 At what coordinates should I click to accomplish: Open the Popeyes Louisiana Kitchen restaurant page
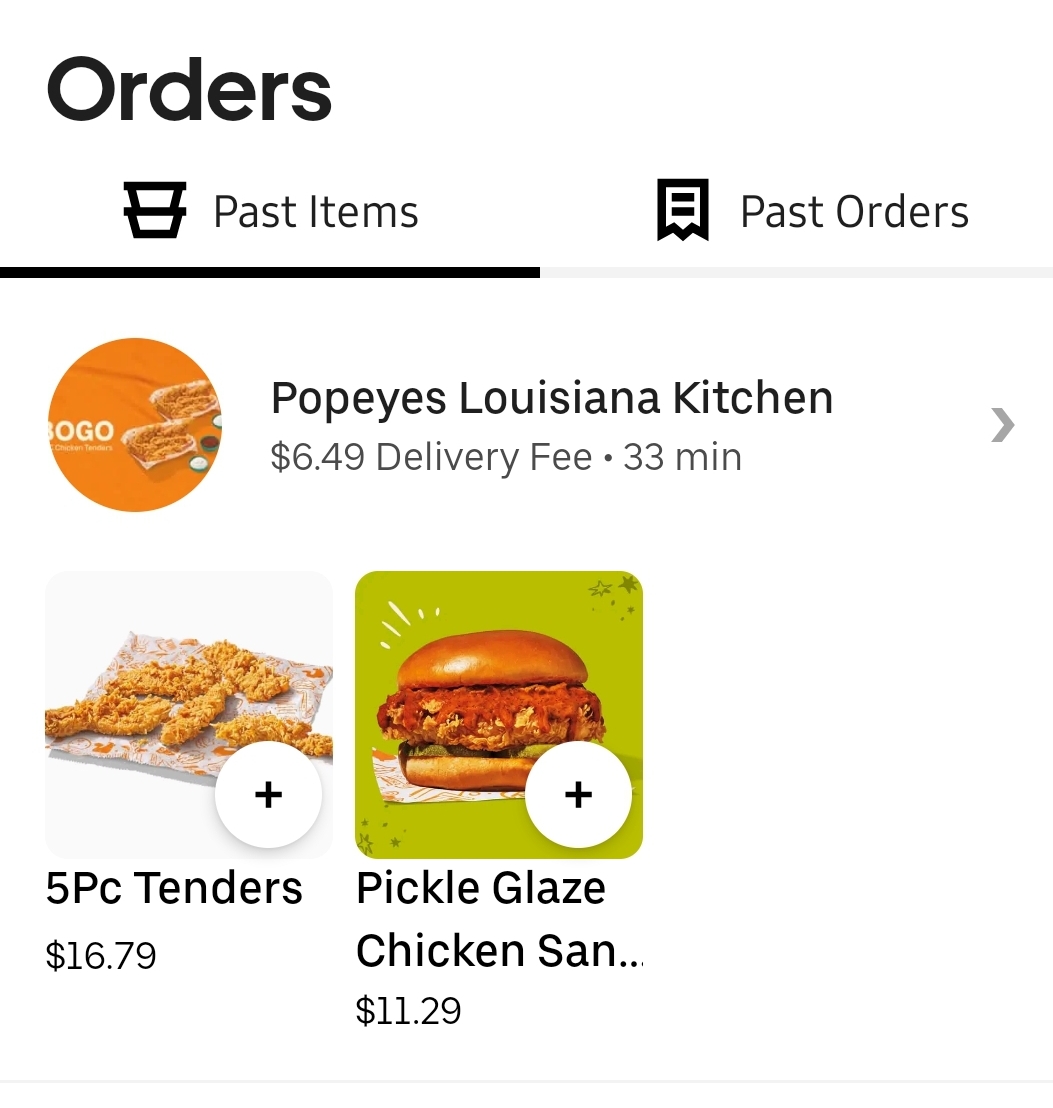[552, 425]
